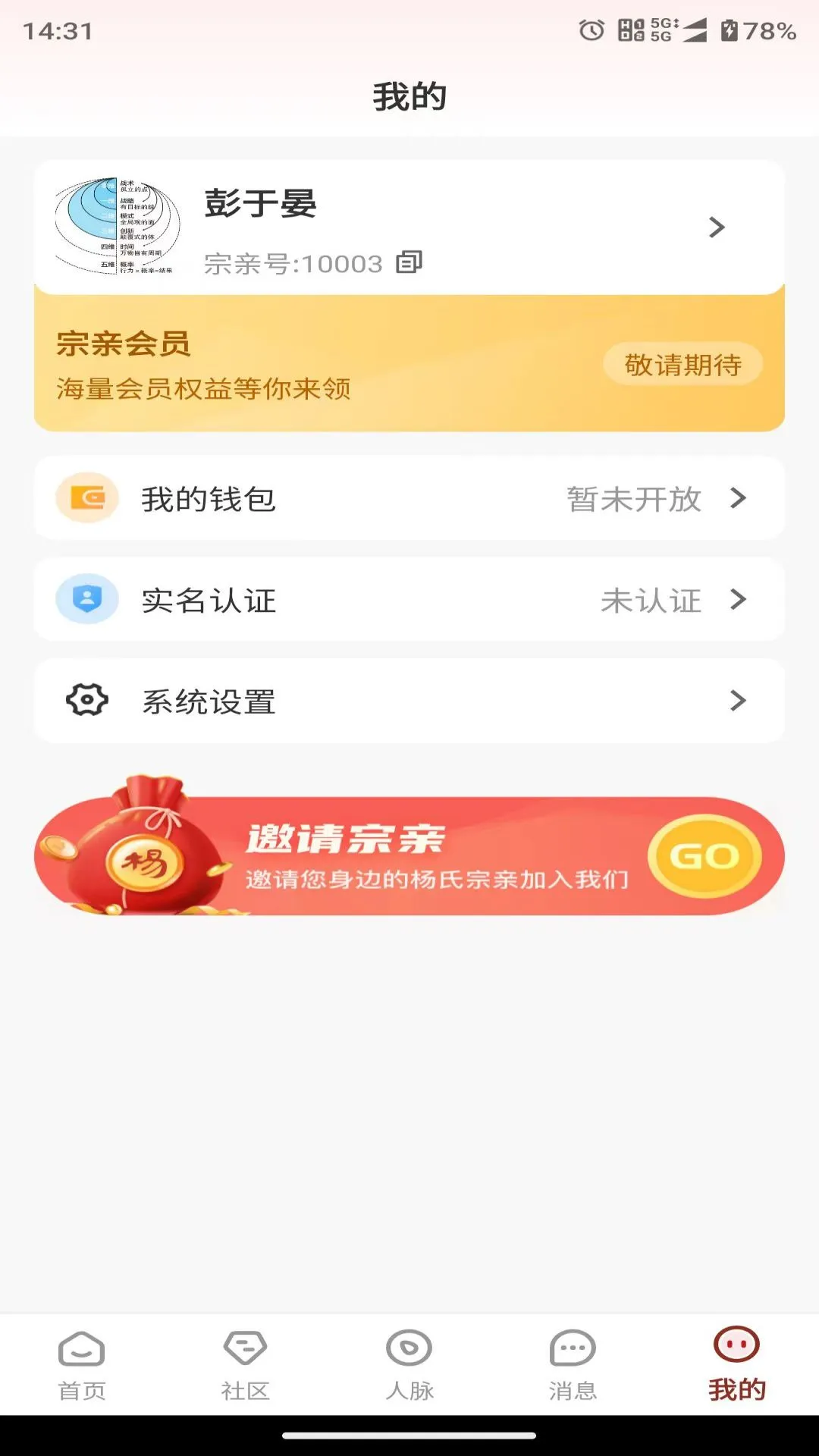Open 我的钱包 row
This screenshot has height=1456, width=819.
(409, 498)
